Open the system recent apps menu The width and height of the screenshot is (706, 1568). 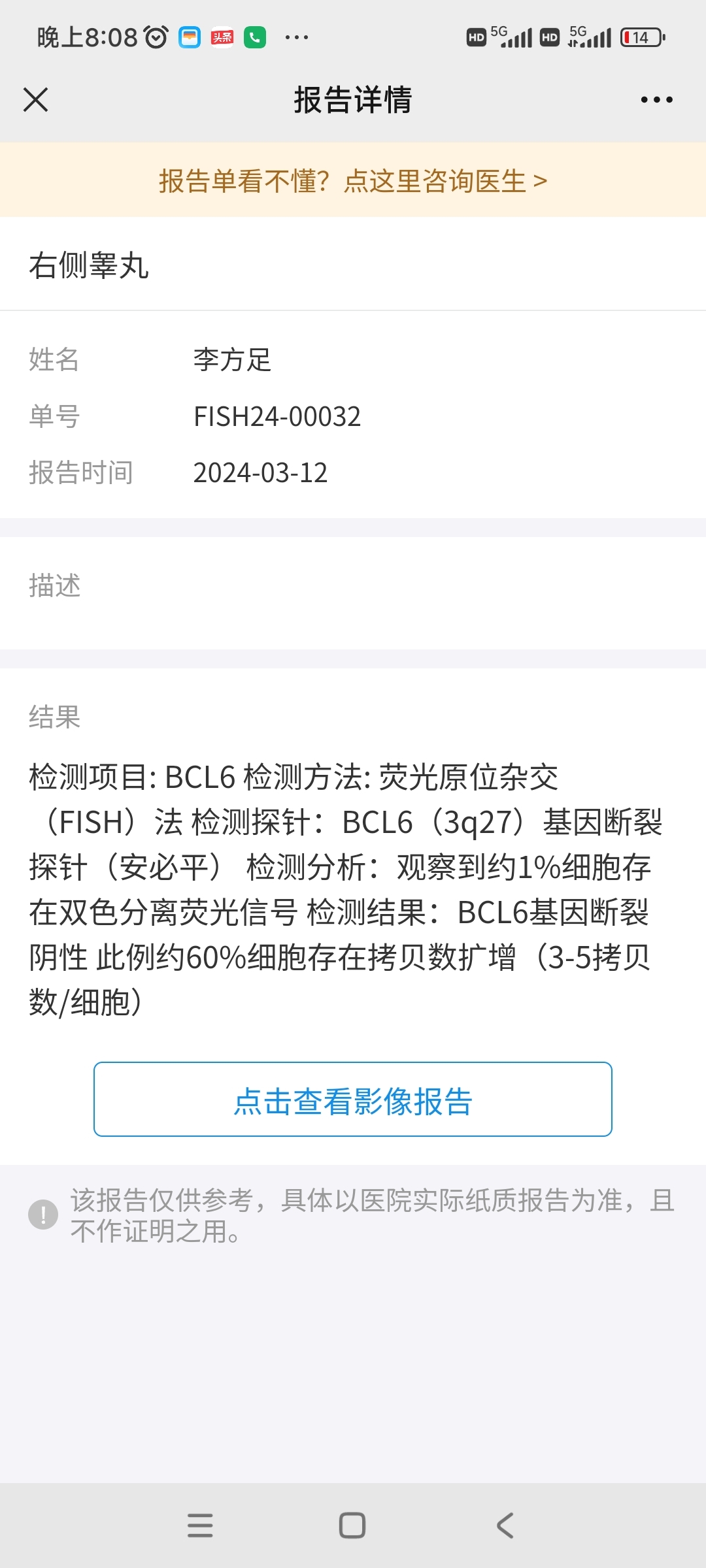coord(200,1526)
